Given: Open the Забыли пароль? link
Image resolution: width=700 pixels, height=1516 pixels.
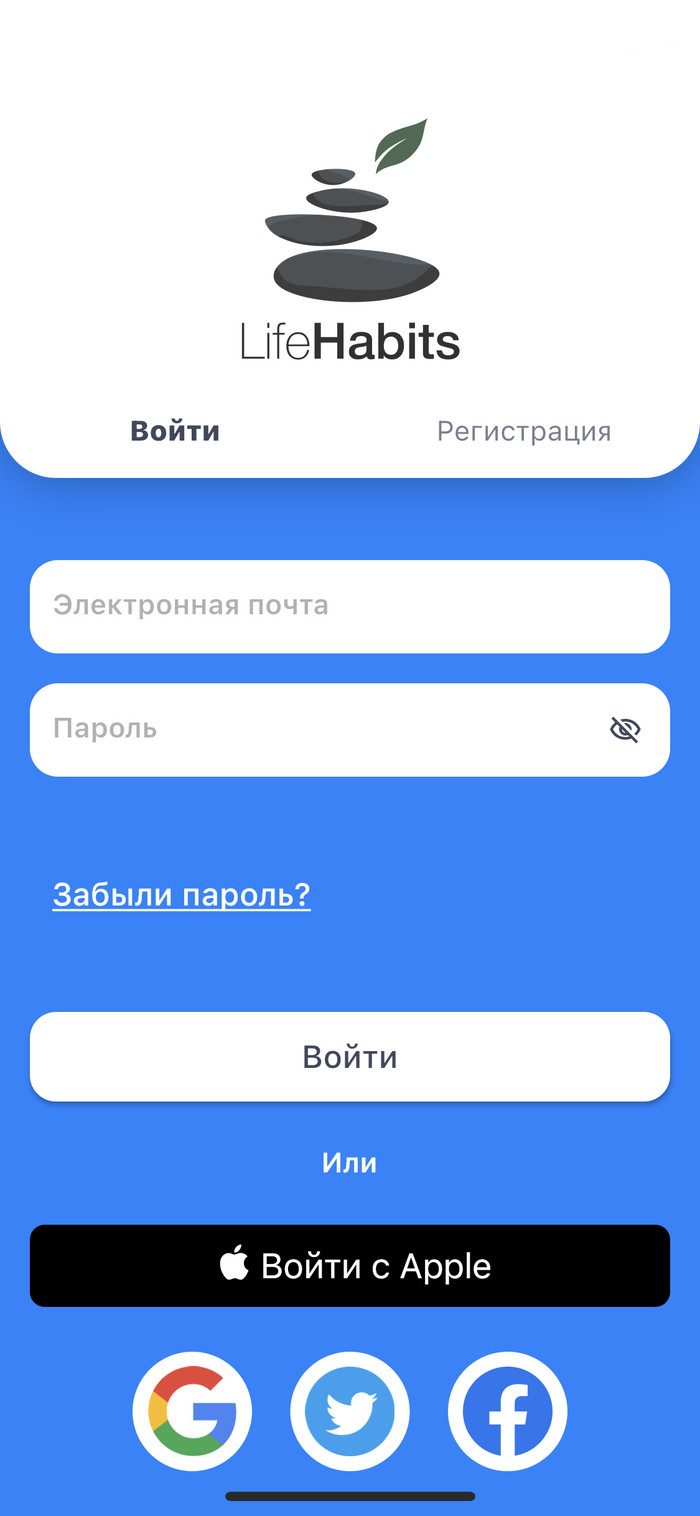Looking at the screenshot, I should 182,895.
